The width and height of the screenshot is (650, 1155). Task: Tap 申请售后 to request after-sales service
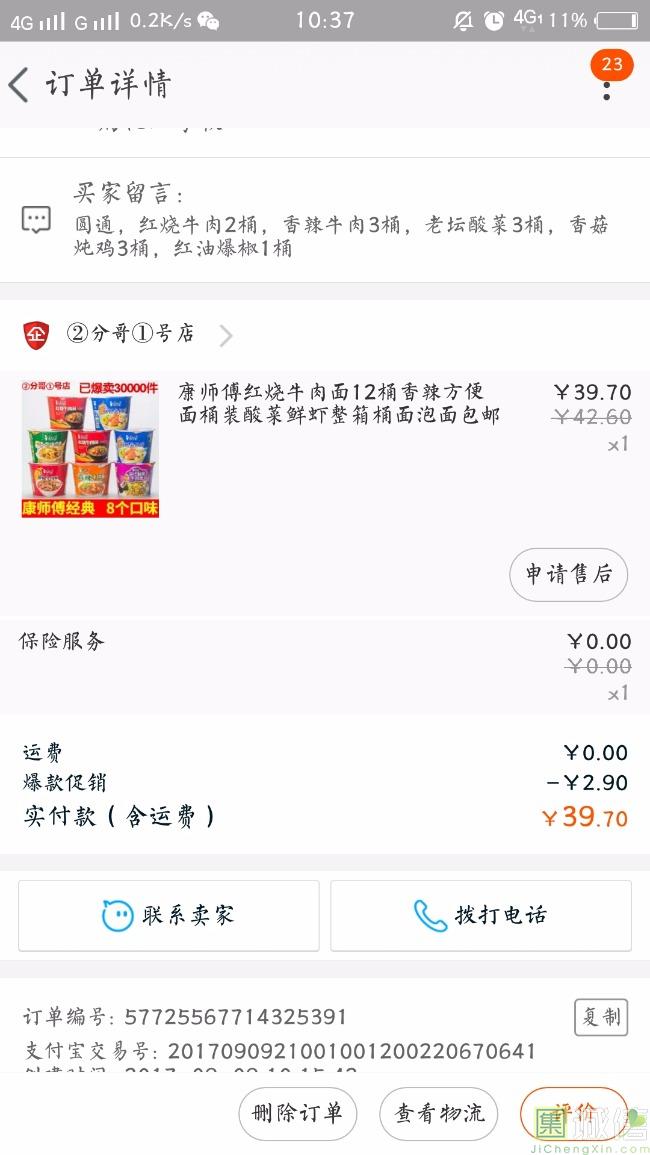pyautogui.click(x=568, y=574)
